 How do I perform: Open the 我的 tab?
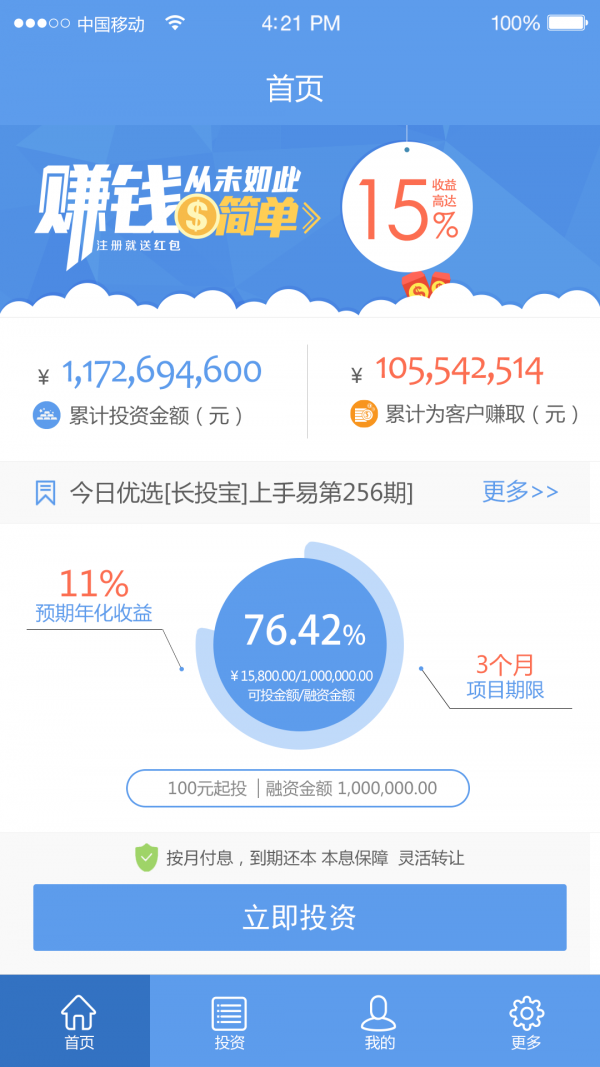pyautogui.click(x=378, y=1022)
